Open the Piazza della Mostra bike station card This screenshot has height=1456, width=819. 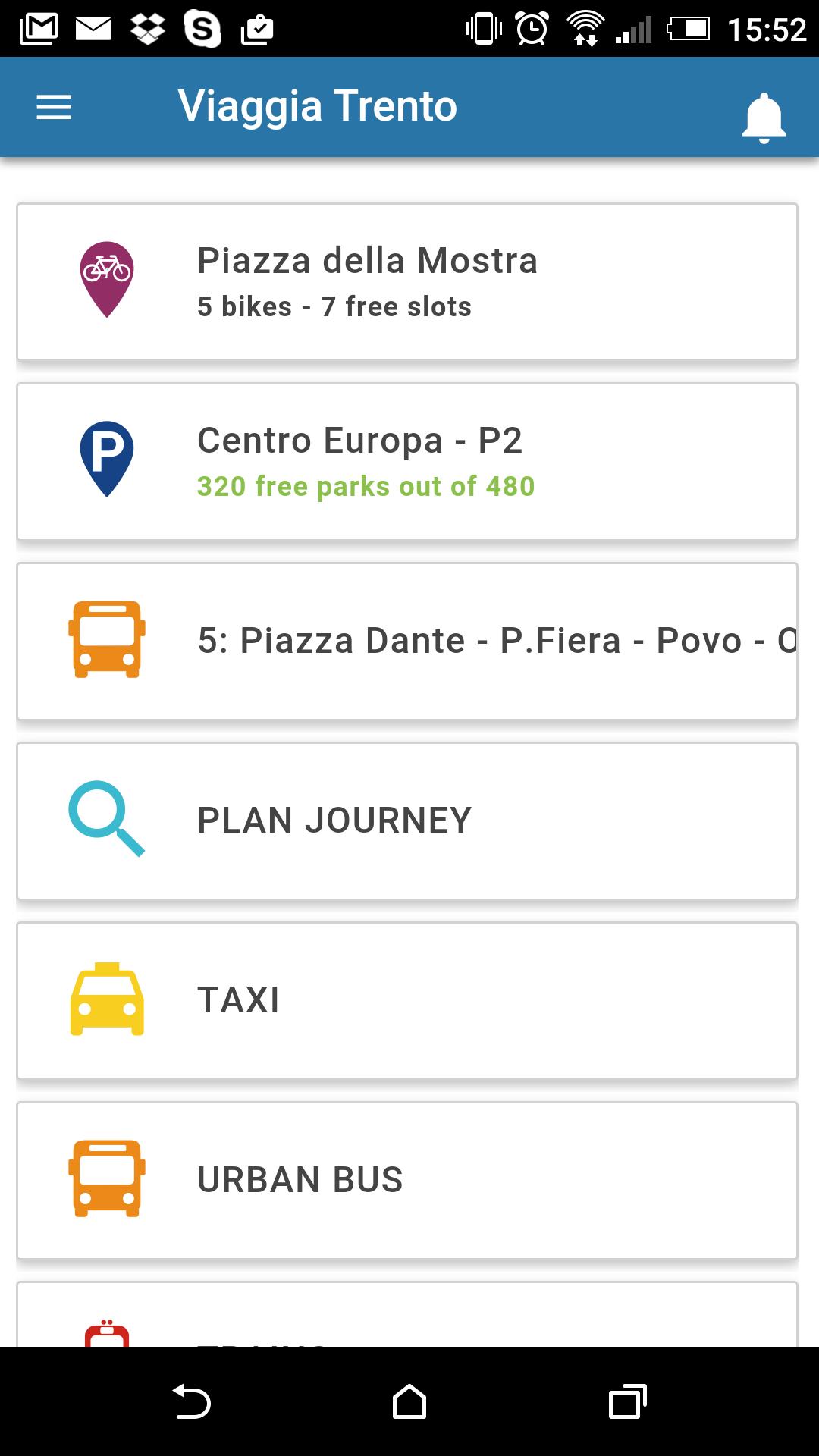409,281
